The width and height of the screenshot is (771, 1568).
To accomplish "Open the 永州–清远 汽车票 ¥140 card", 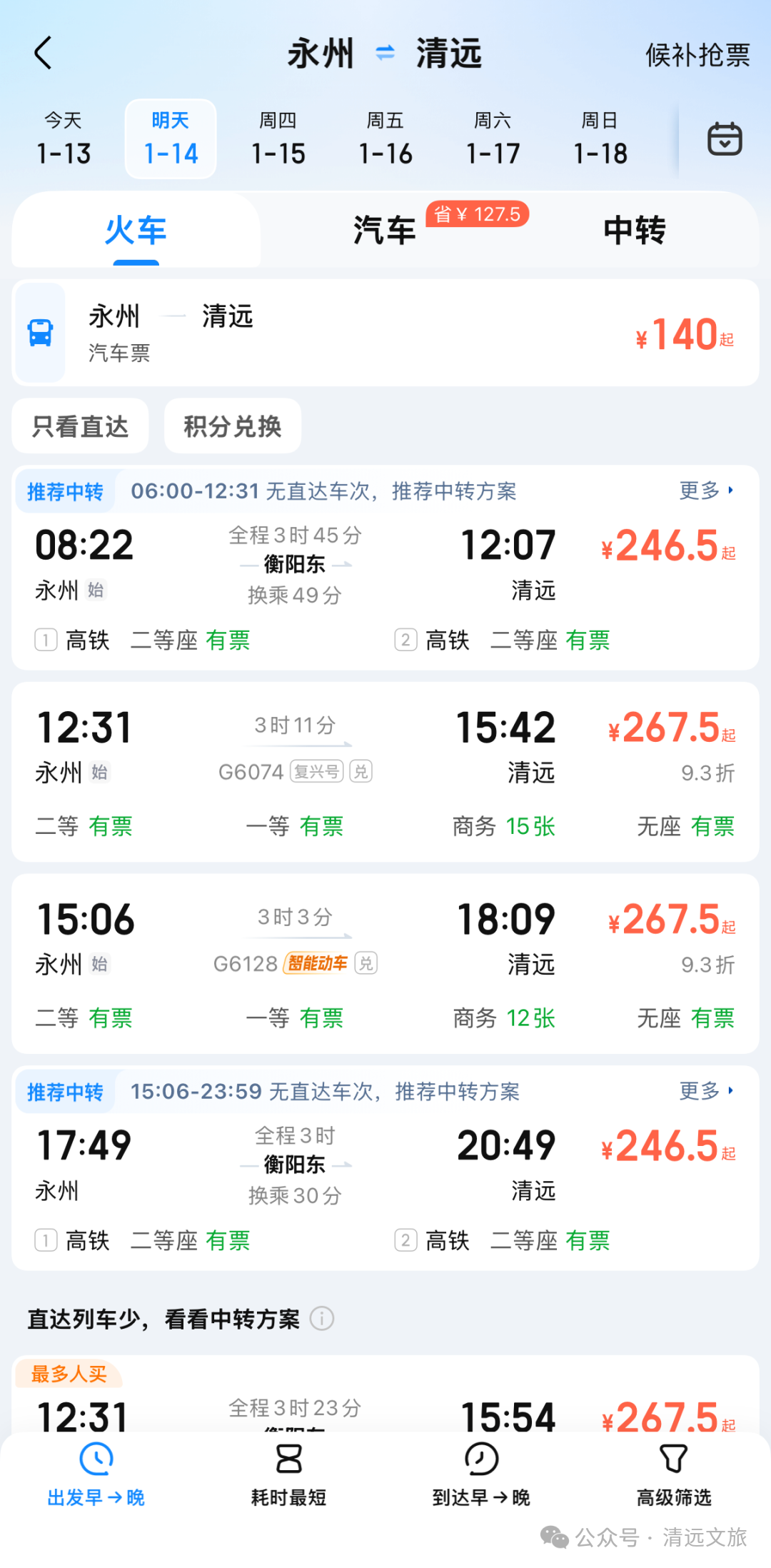I will [385, 333].
